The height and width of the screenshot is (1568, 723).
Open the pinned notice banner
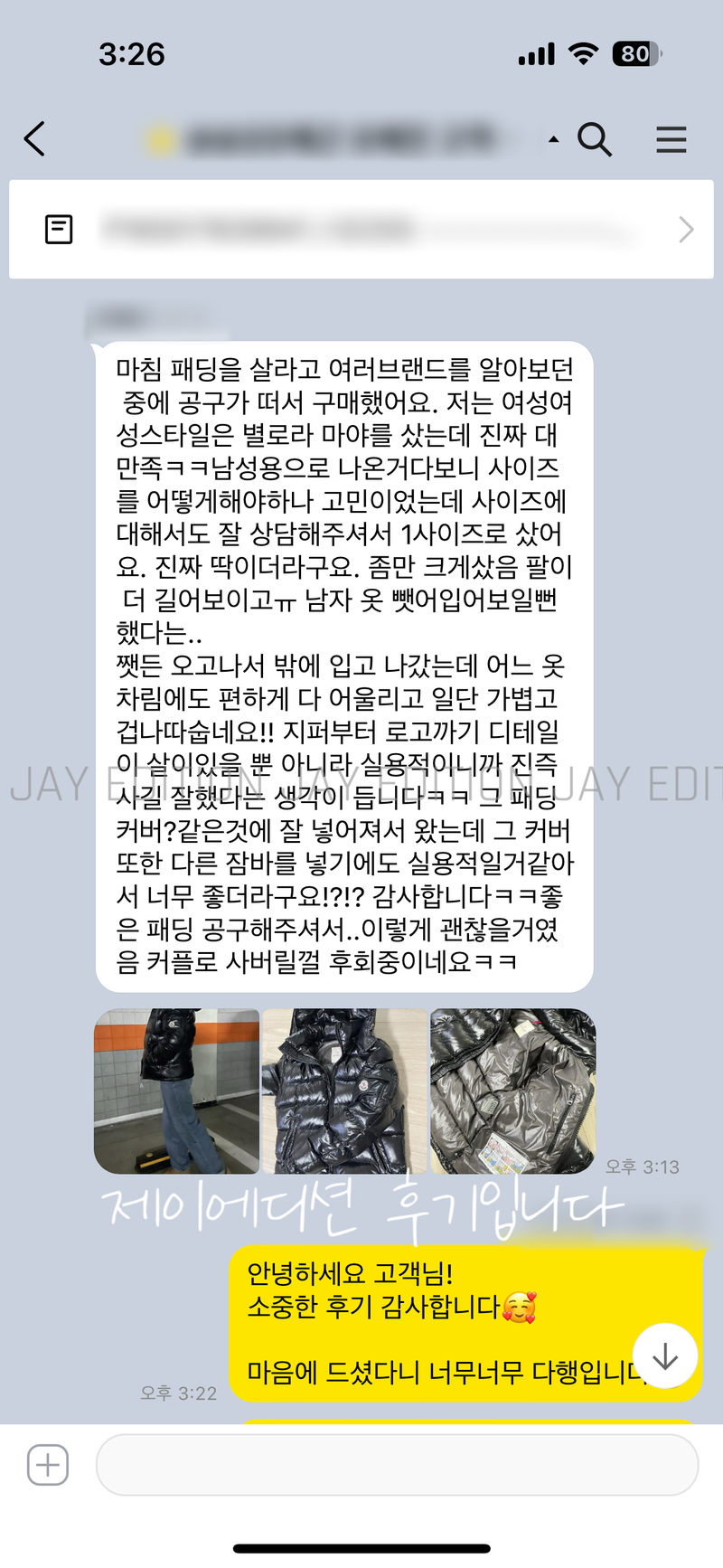tap(361, 230)
